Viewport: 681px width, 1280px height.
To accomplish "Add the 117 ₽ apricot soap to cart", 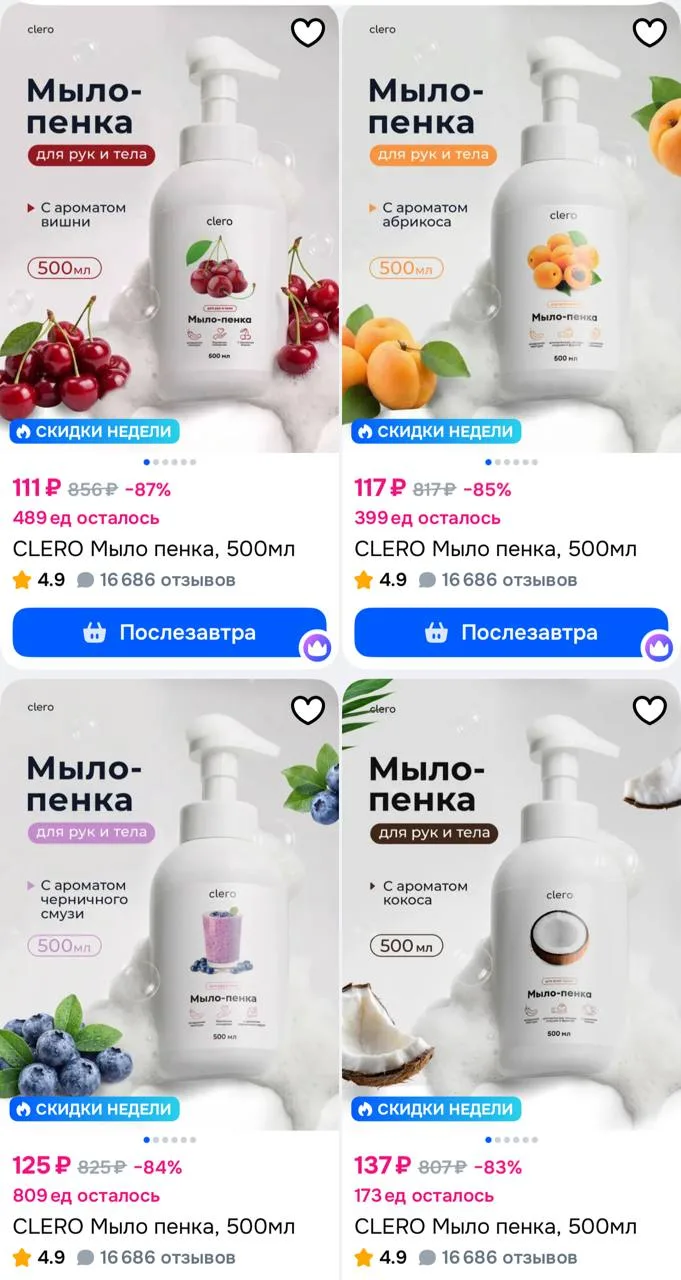I will [511, 633].
